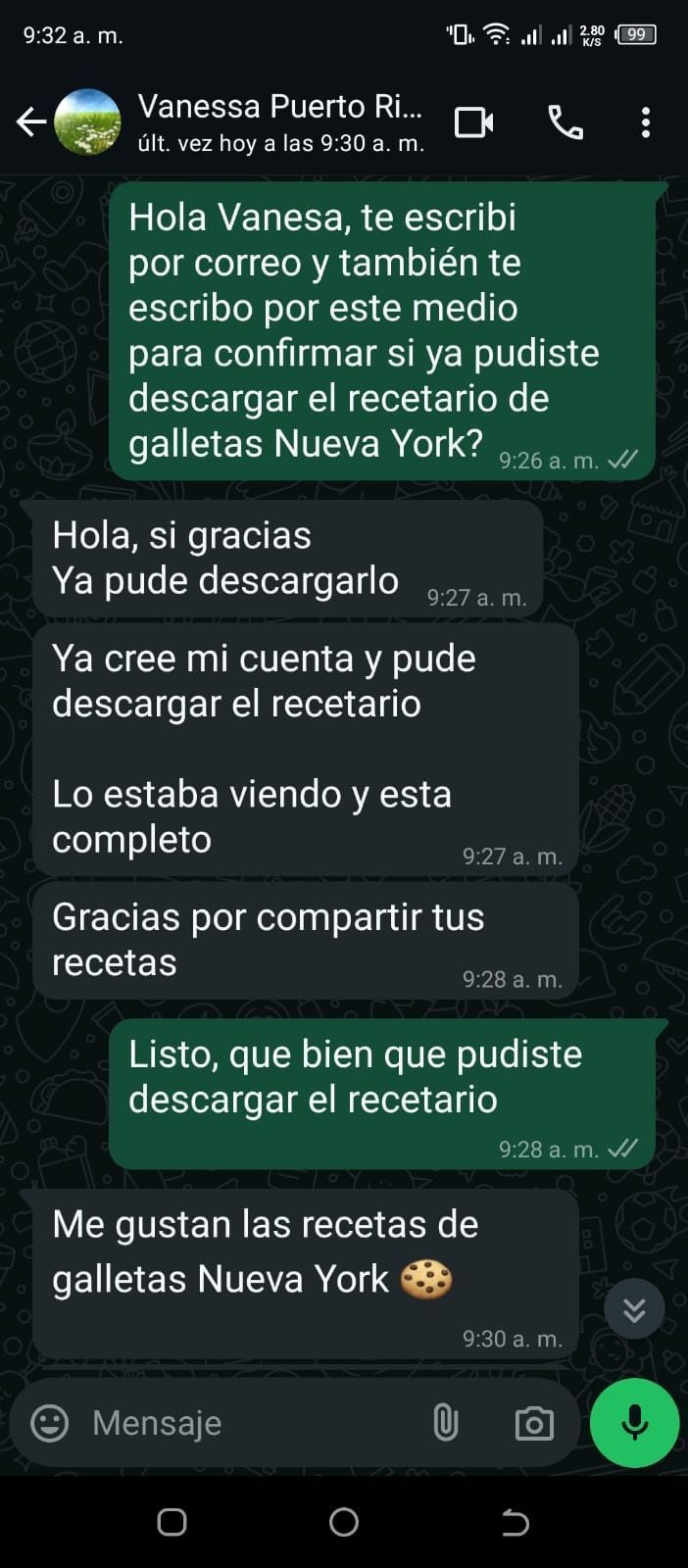Screen dimensions: 688x1568
Task: Open recent apps from navigation bar
Action: click(x=172, y=1522)
